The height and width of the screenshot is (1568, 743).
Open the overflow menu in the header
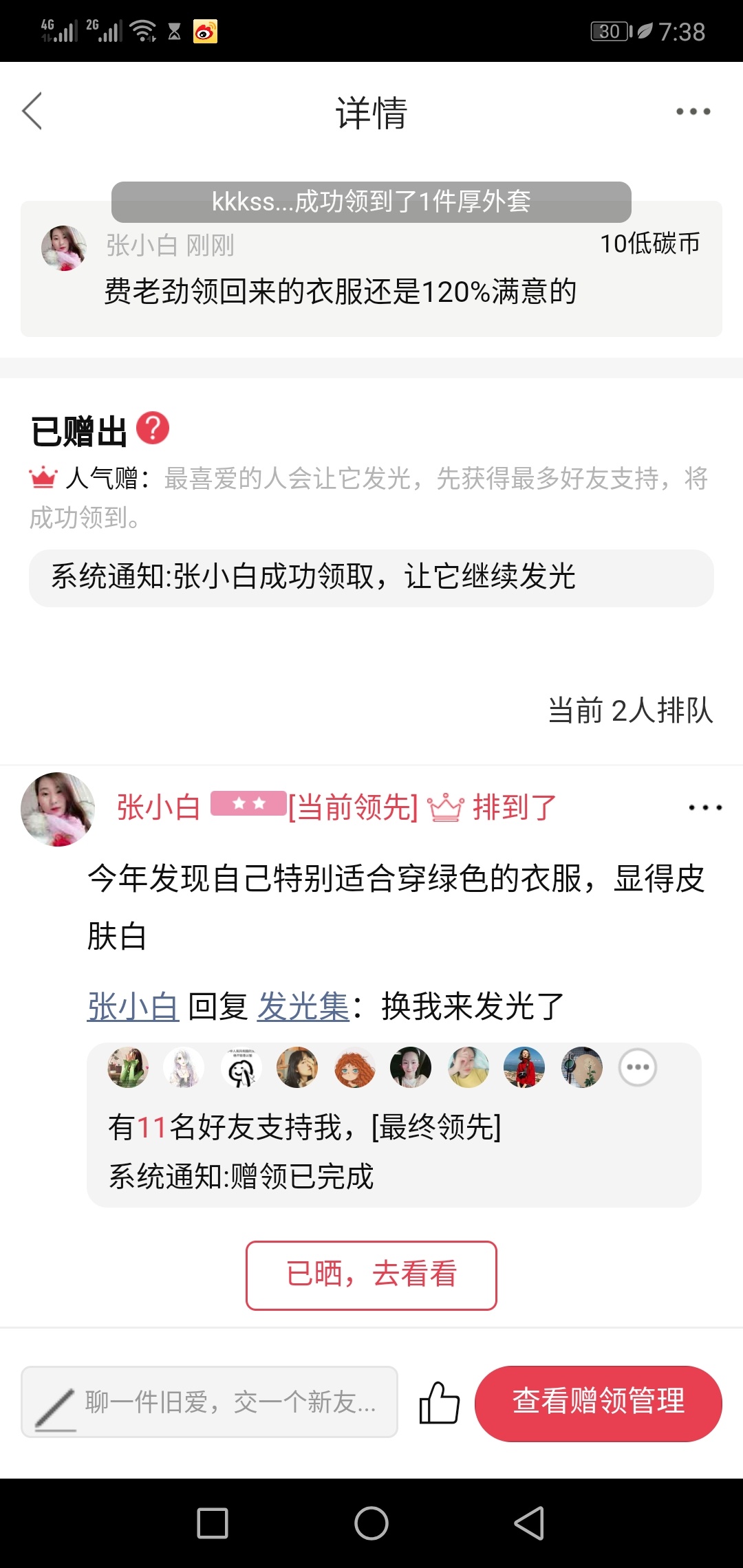point(693,111)
